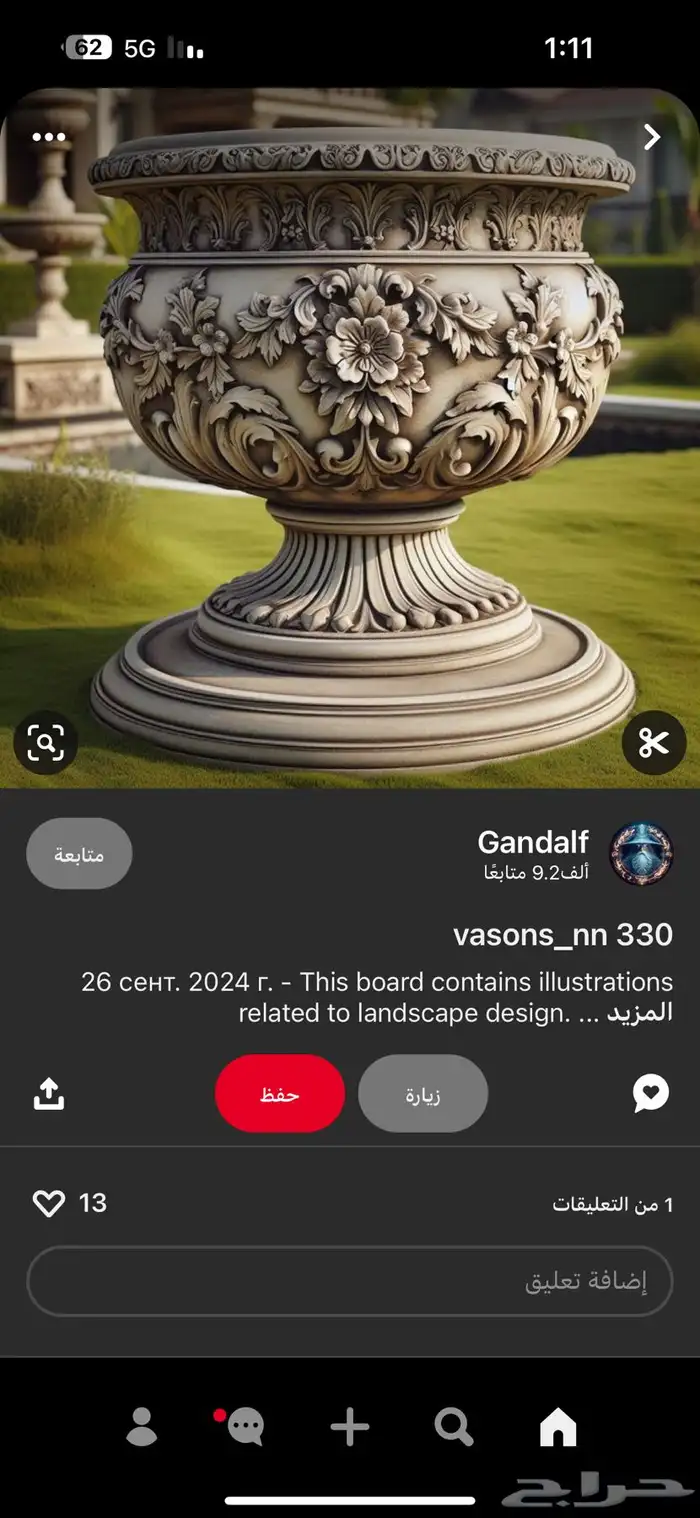700x1518 pixels.
Task: Share this pin
Action: click(49, 1095)
